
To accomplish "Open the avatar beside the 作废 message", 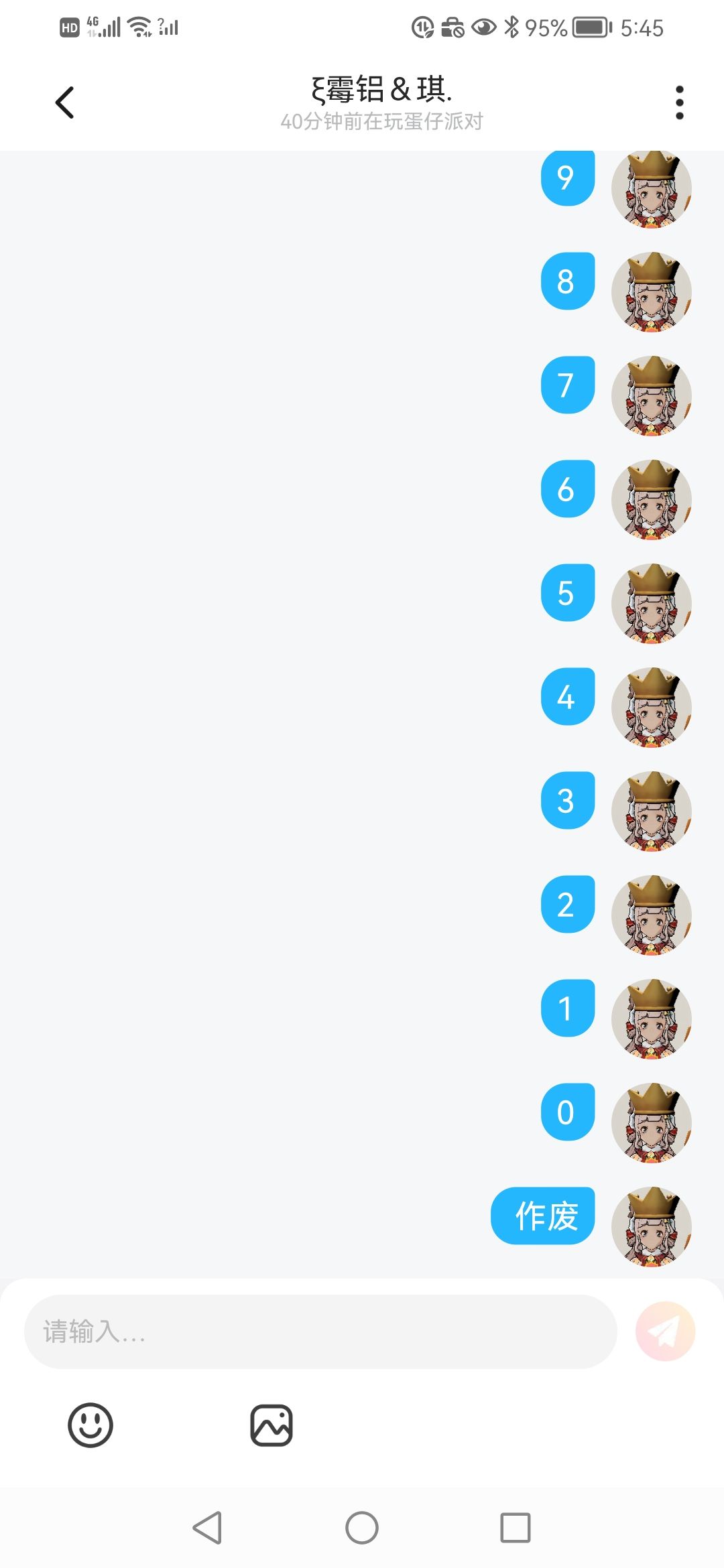I will point(652,1226).
